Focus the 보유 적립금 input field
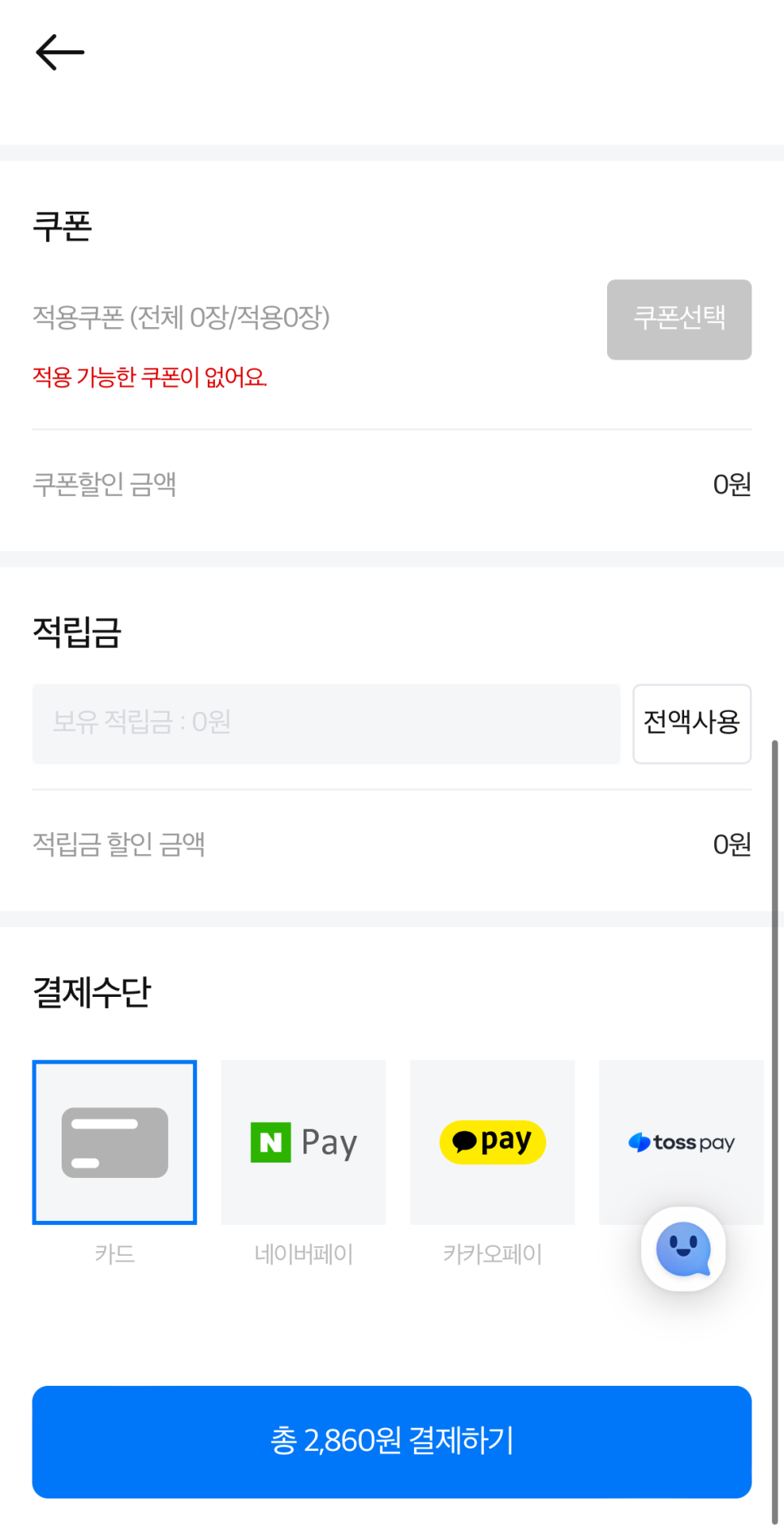Viewport: 784px width, 1536px height. pos(325,723)
